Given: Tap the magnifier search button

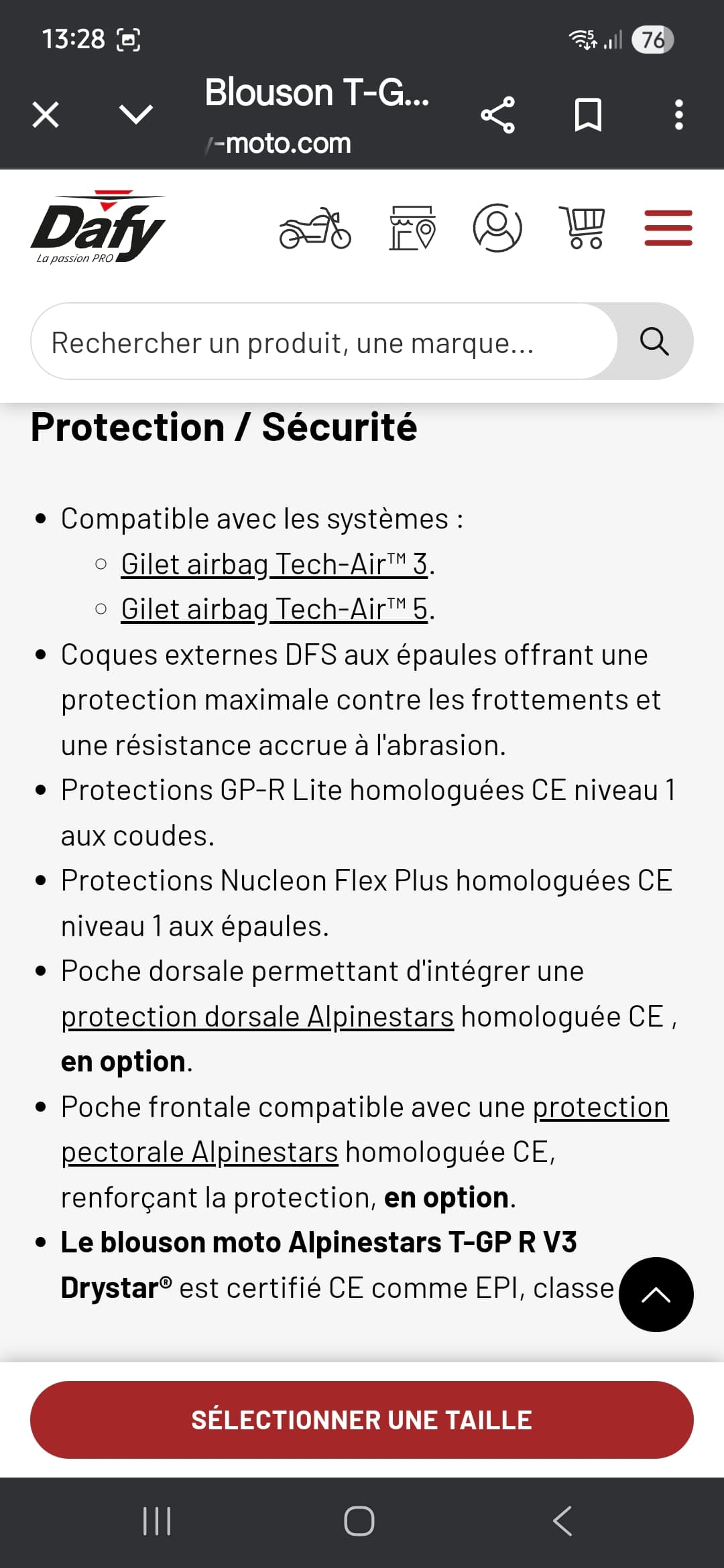Looking at the screenshot, I should click(x=654, y=342).
